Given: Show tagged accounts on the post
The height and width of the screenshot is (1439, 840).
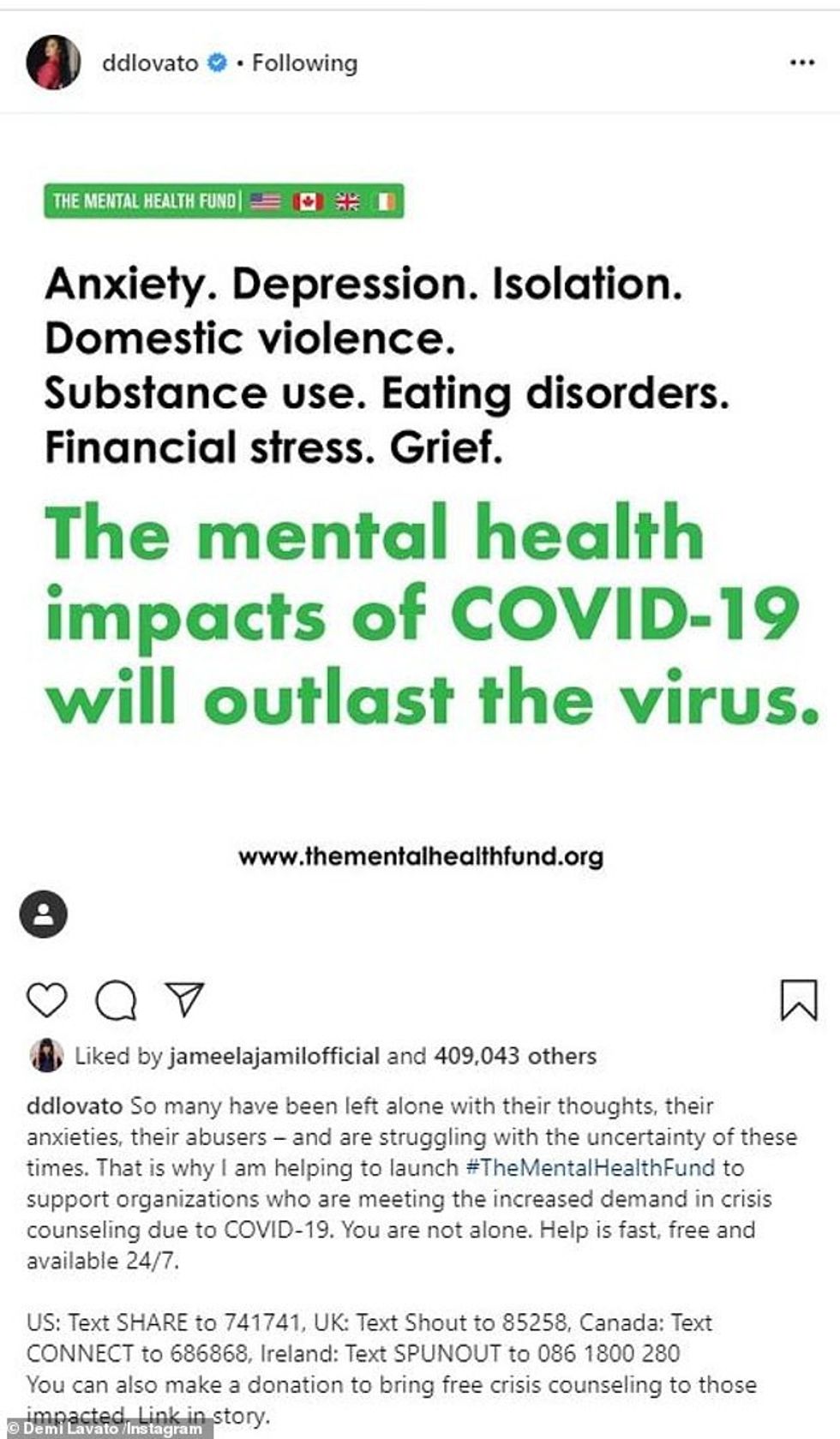Looking at the screenshot, I should click(44, 914).
